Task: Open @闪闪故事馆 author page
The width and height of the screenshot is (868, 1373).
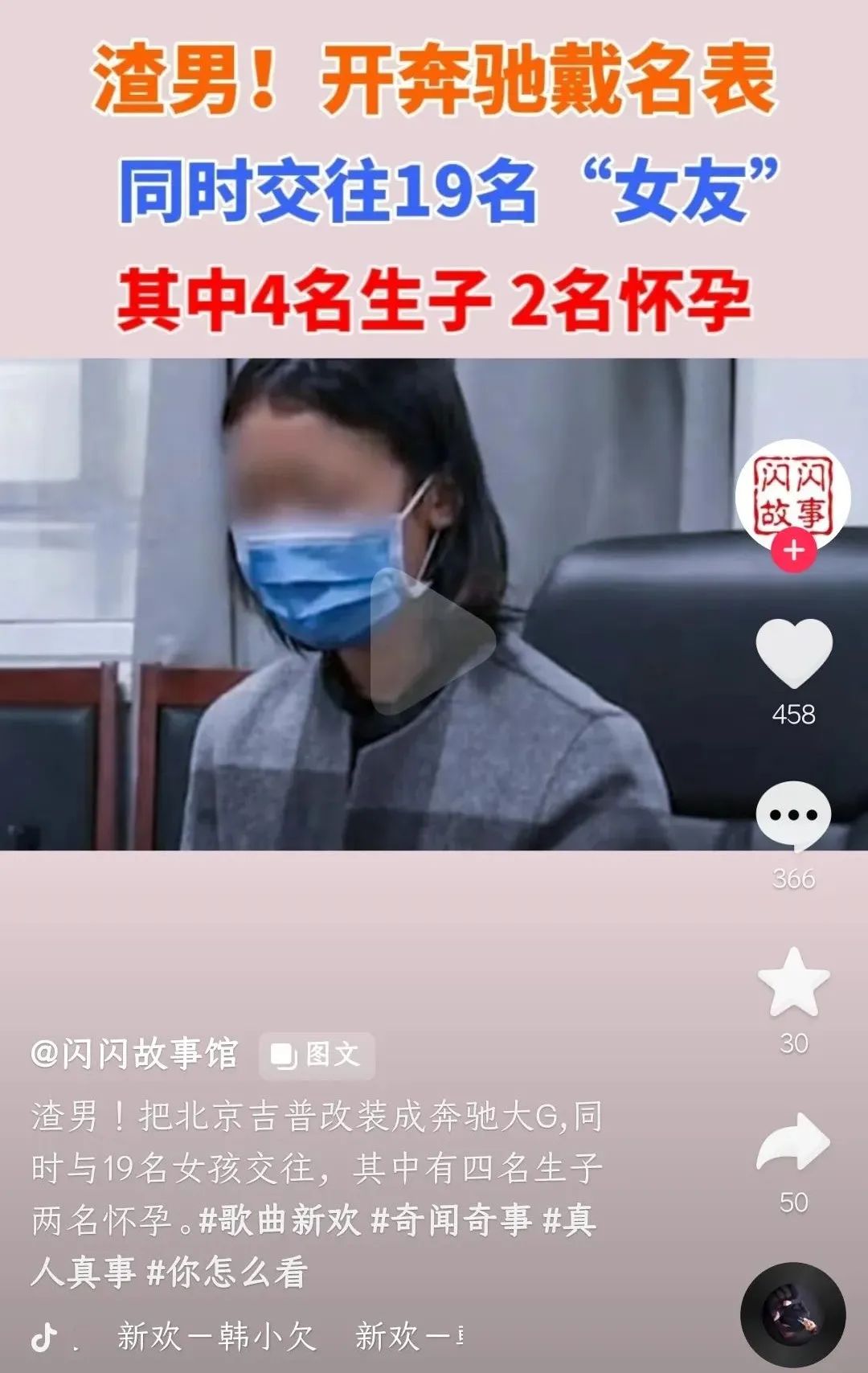Action: click(x=134, y=1054)
